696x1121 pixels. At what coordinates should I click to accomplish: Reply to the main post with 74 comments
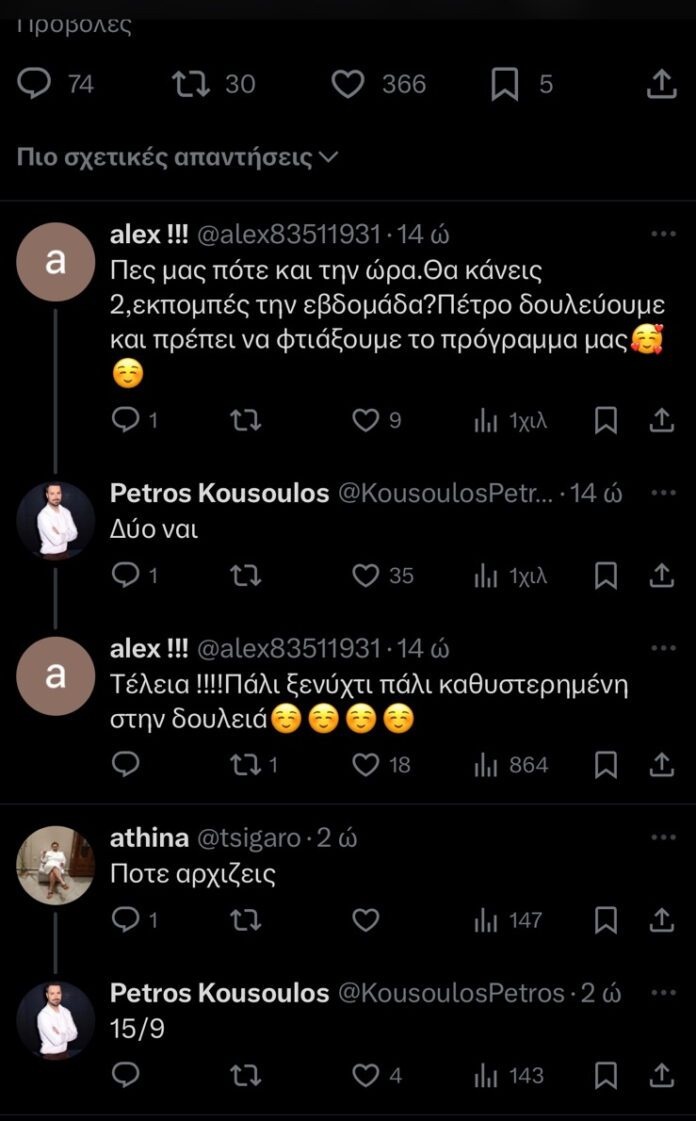(36, 85)
